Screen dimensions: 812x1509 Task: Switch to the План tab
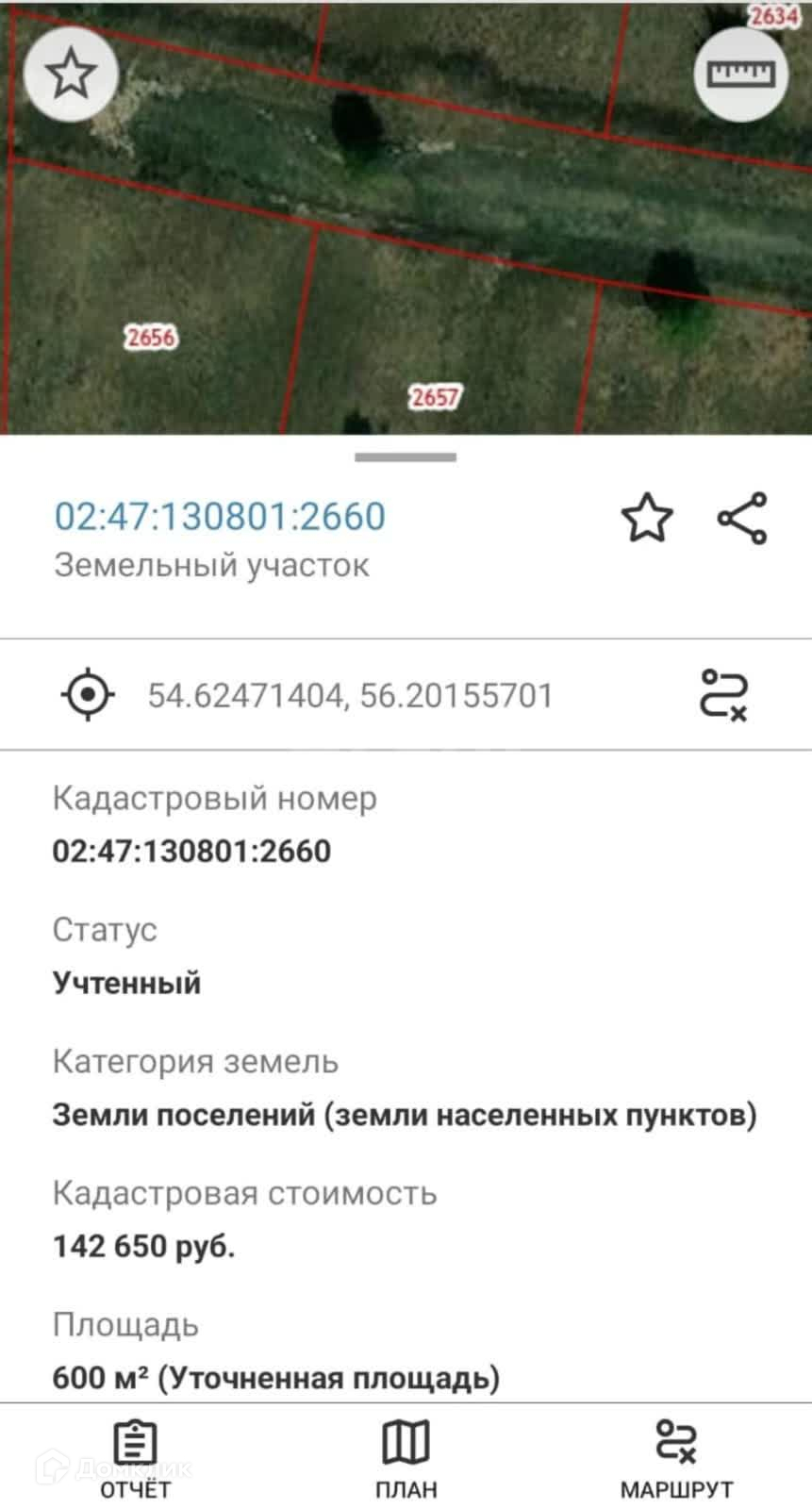point(406,1458)
